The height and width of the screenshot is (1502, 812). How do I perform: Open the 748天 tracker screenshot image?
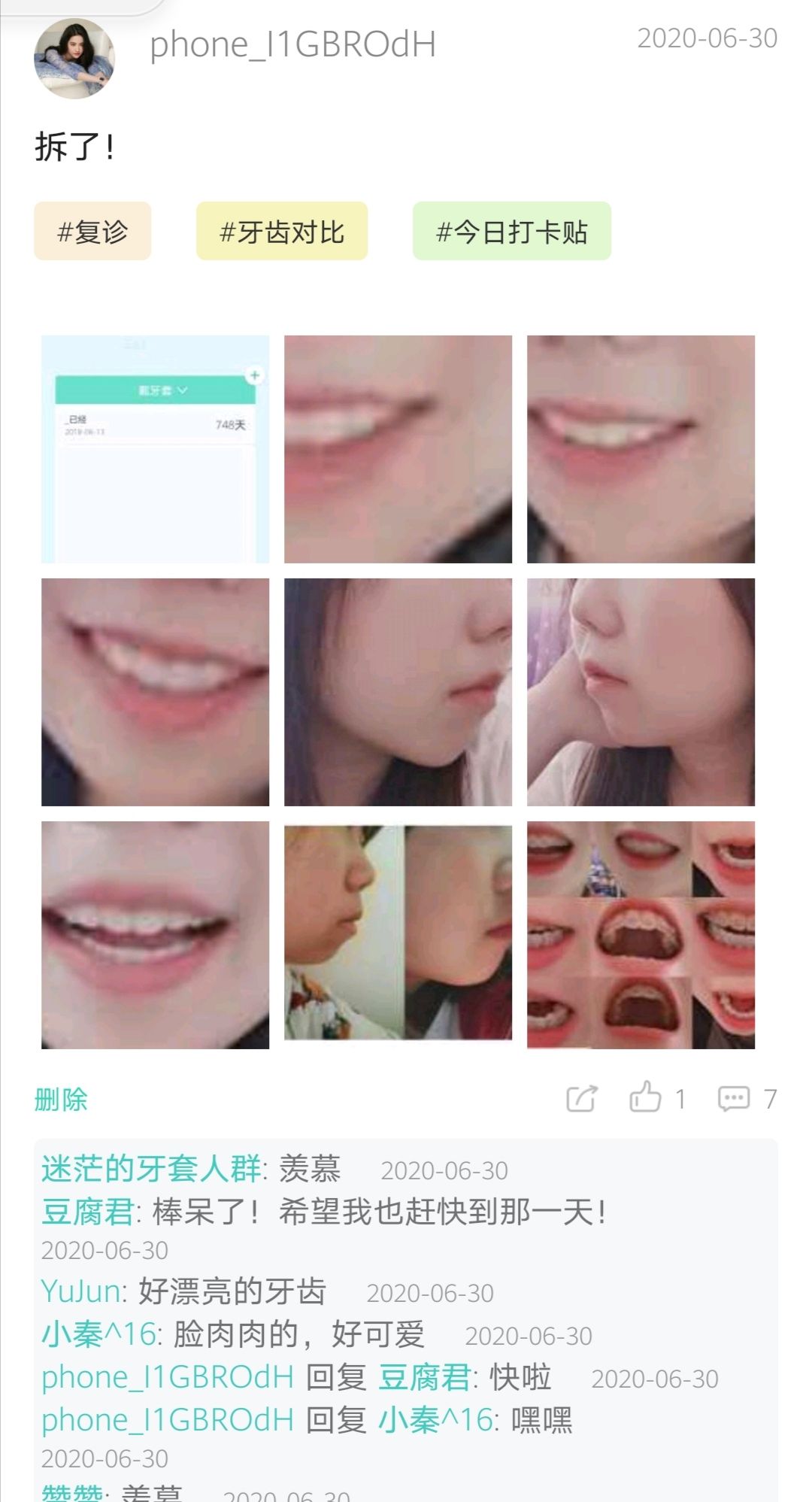[x=155, y=449]
